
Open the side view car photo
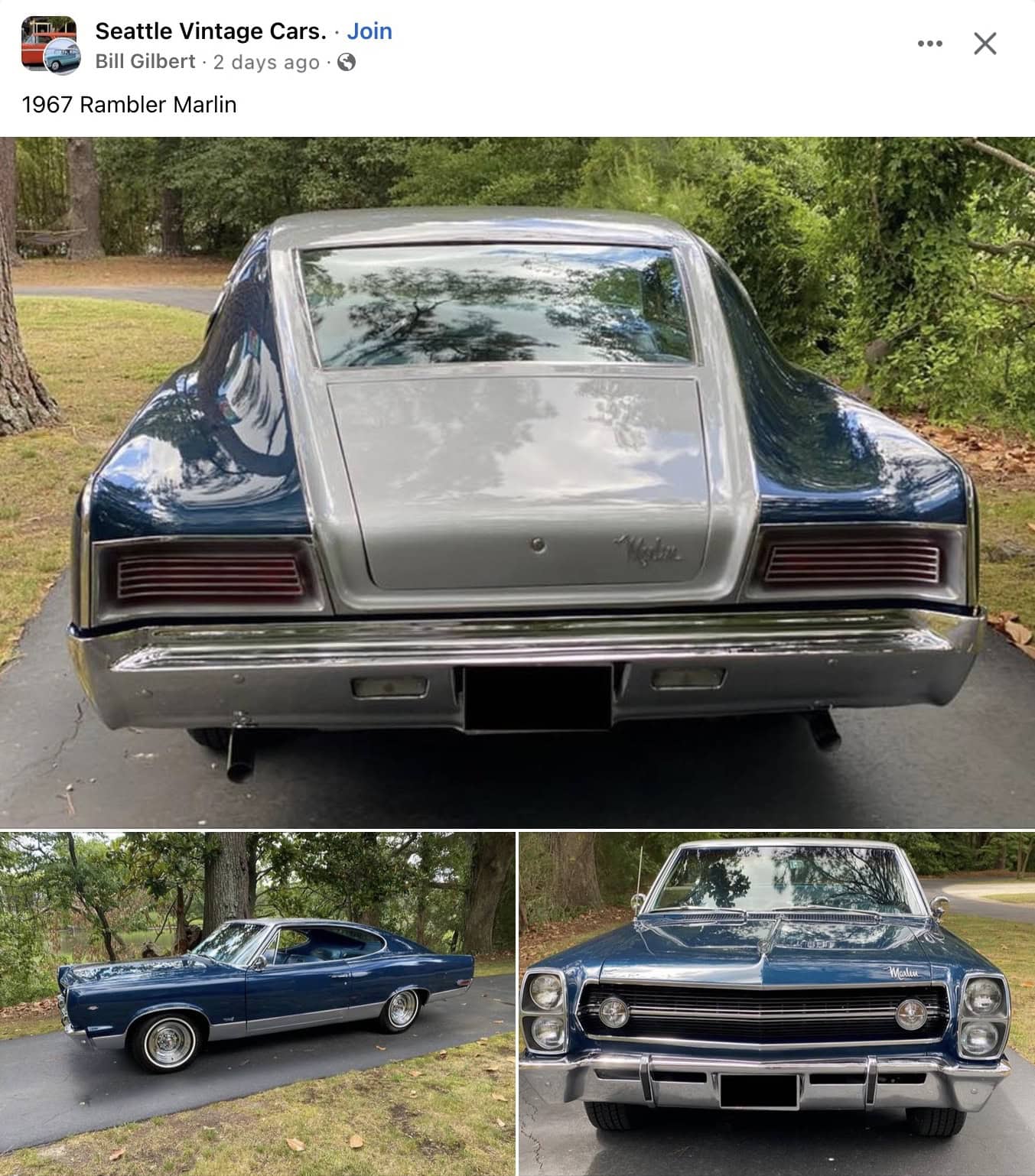257,1002
